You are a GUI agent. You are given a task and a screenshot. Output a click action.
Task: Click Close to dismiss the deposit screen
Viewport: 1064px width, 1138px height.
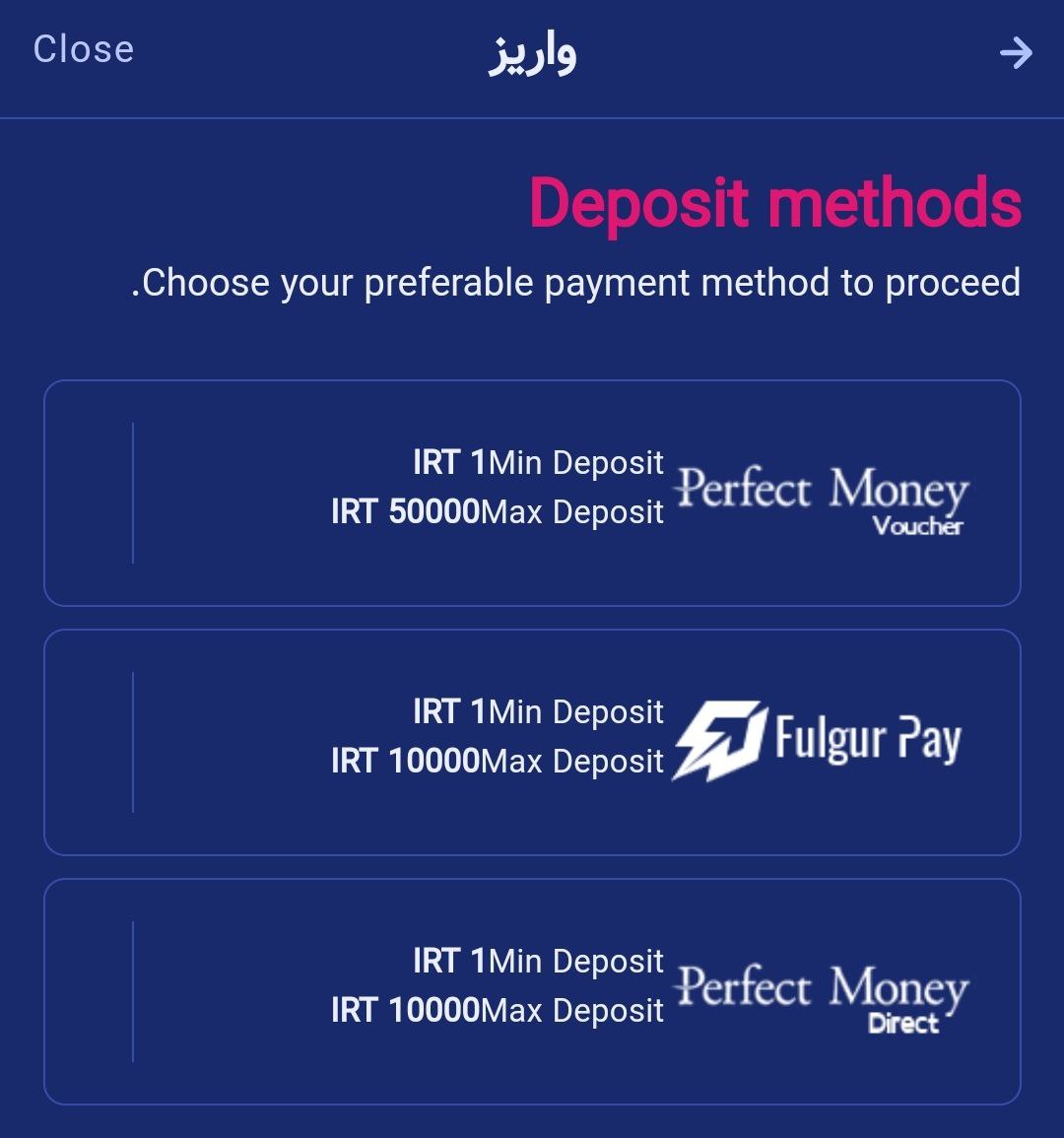pos(84,49)
